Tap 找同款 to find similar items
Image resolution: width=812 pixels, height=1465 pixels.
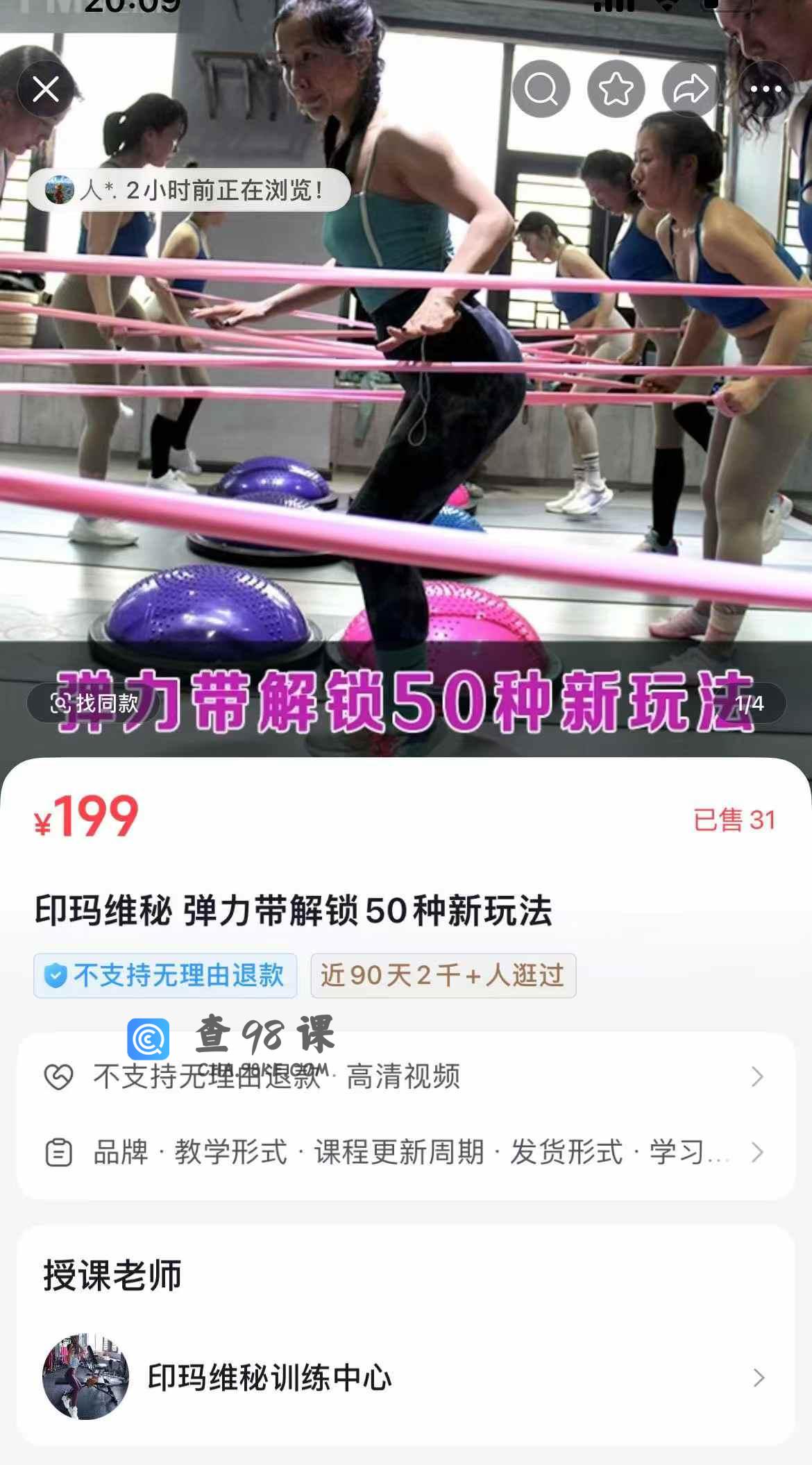[94, 703]
